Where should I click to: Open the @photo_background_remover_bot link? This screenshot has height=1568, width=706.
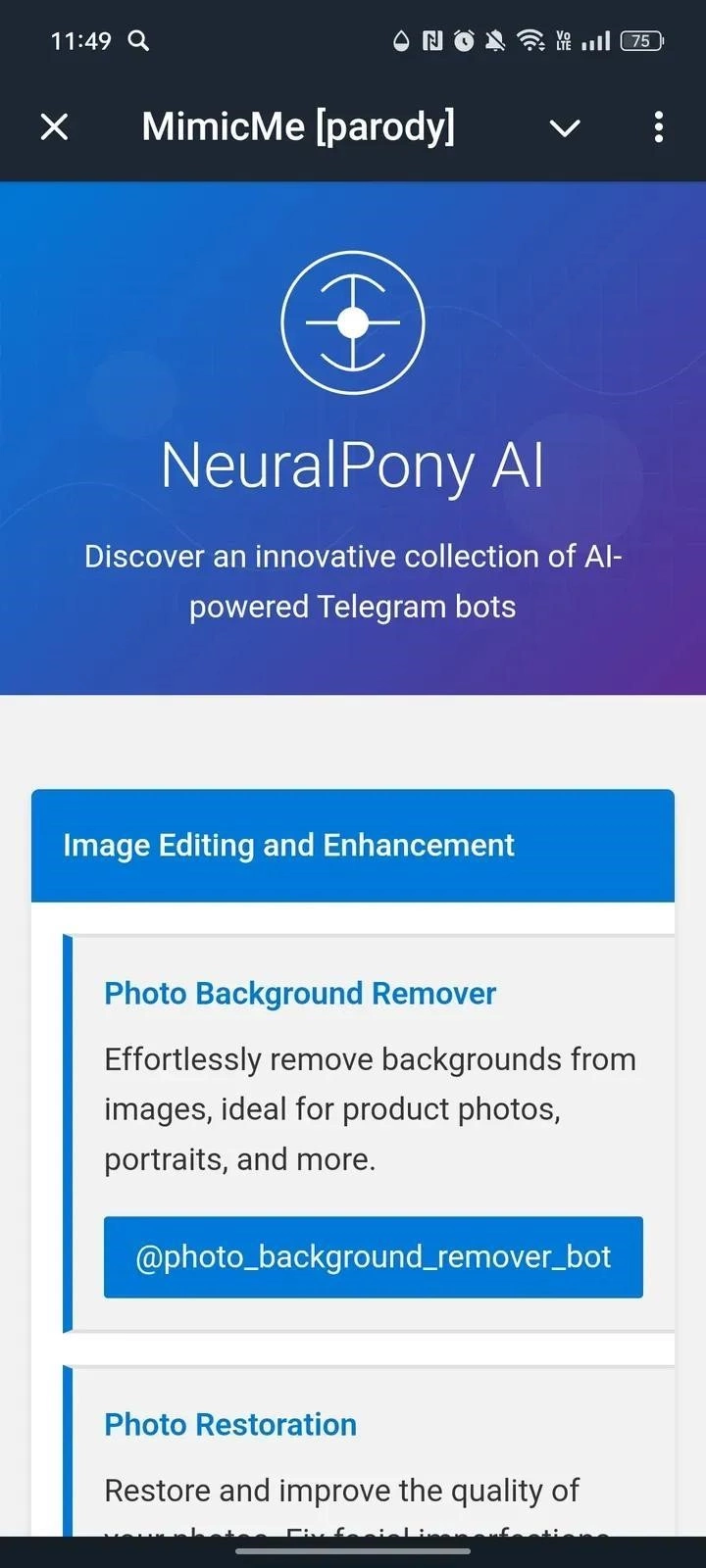pyautogui.click(x=373, y=1256)
